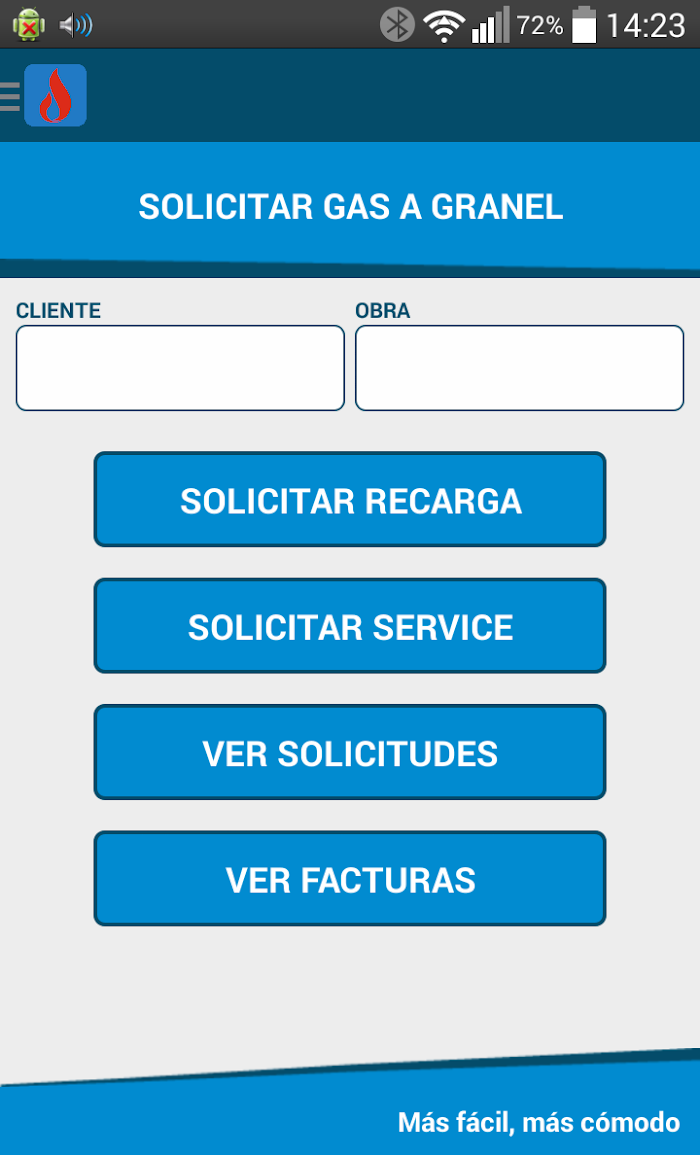Open VER SOLICITUDES
The height and width of the screenshot is (1155, 700).
(x=350, y=752)
